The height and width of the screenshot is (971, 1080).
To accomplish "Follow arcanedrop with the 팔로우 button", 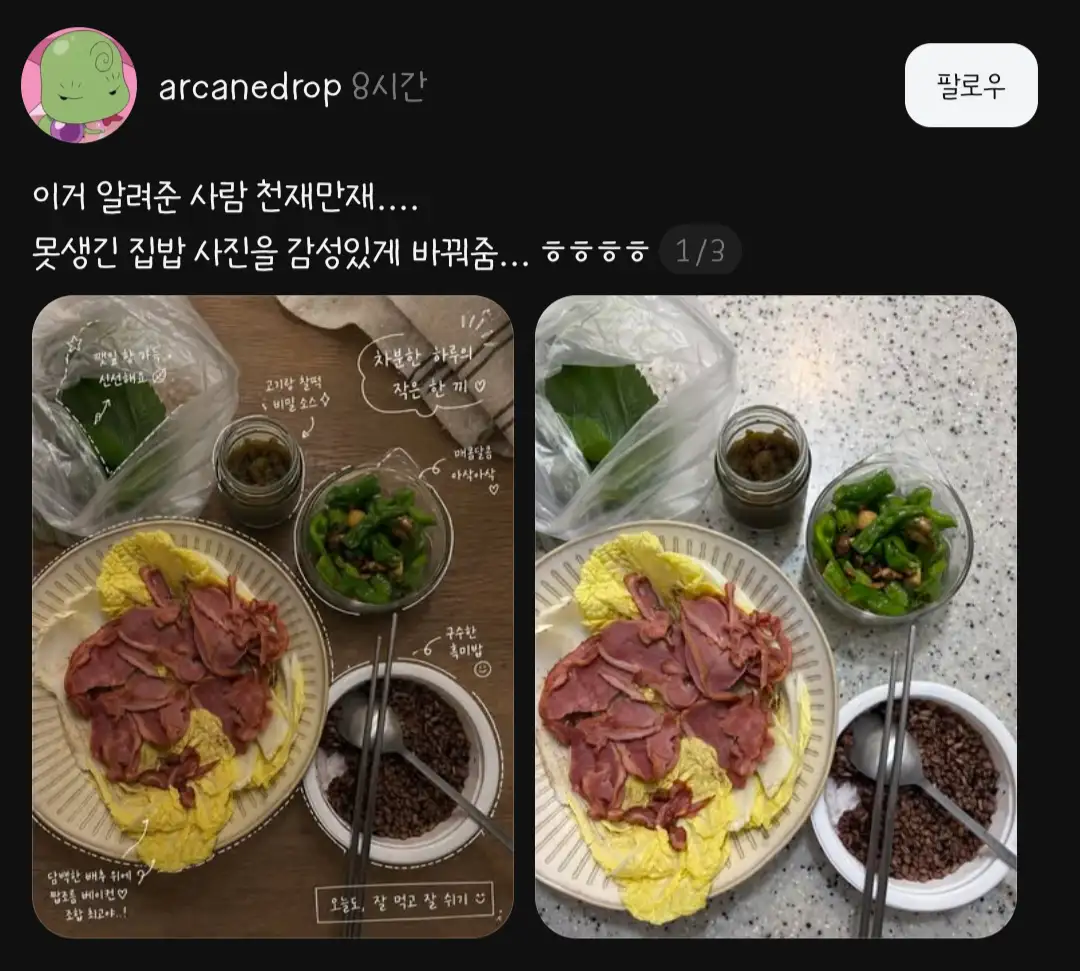I will click(x=970, y=85).
